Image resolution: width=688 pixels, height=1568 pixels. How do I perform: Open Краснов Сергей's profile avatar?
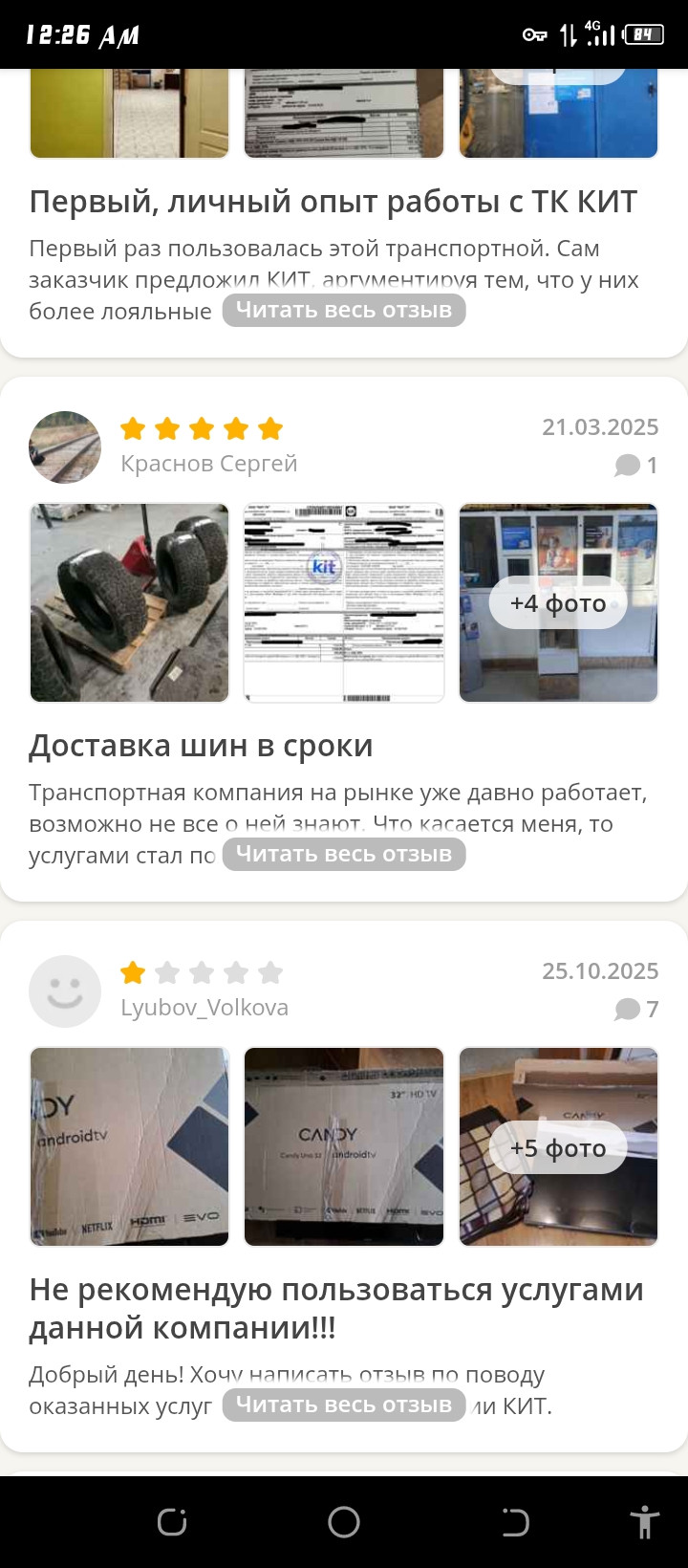pyautogui.click(x=65, y=447)
